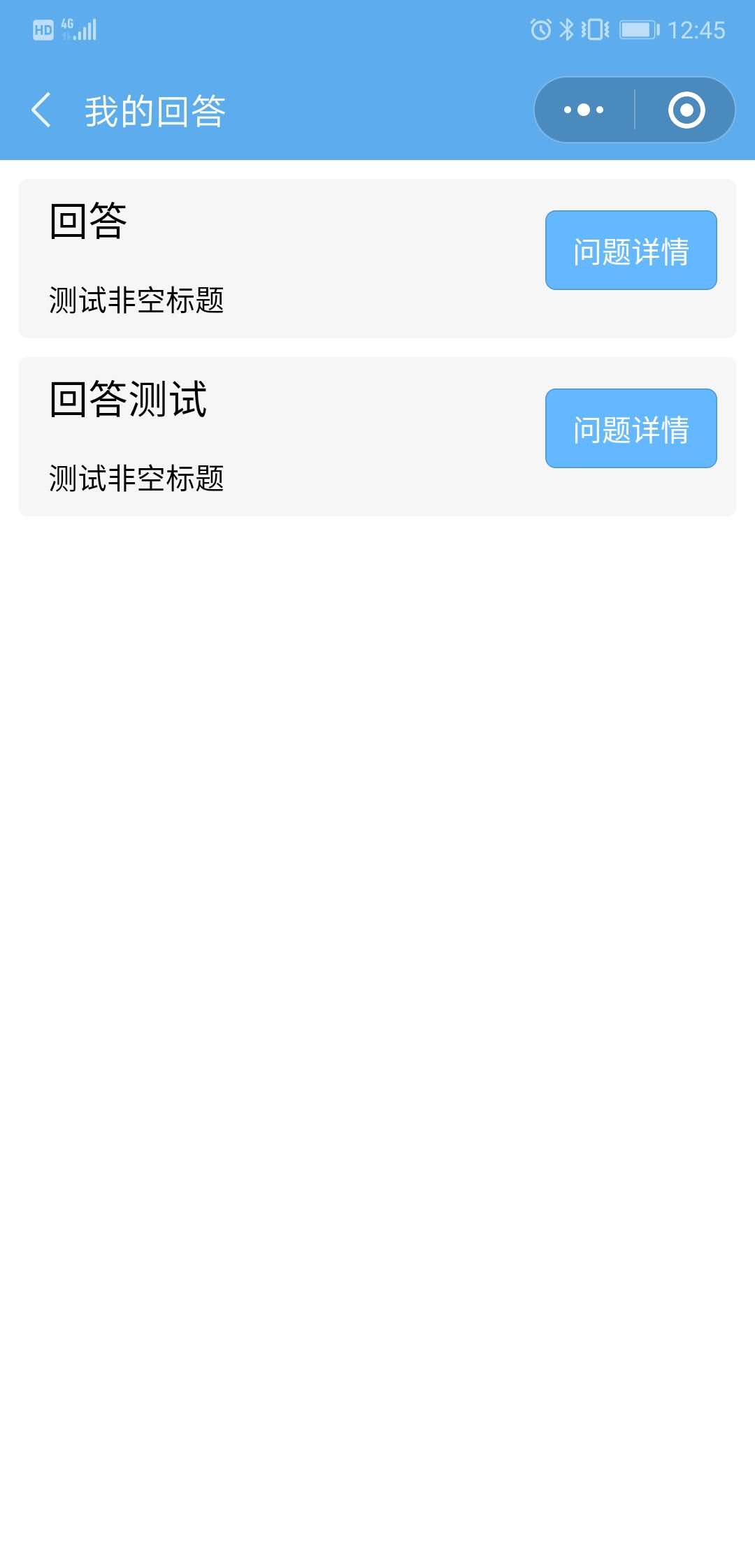The height and width of the screenshot is (1568, 755).
Task: Go back from 我的回答 page
Action: [x=41, y=110]
